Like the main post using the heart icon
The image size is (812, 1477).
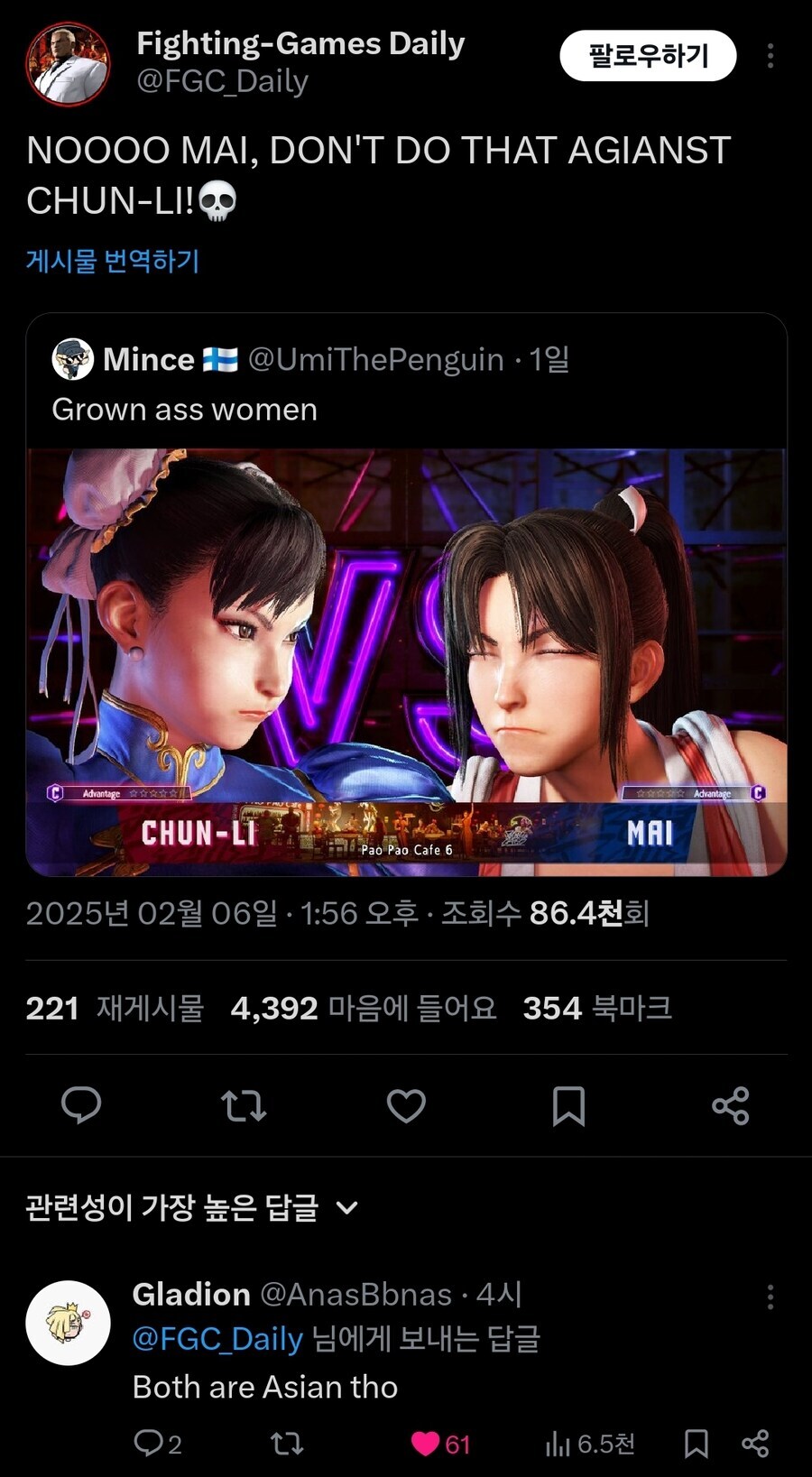[x=407, y=1104]
